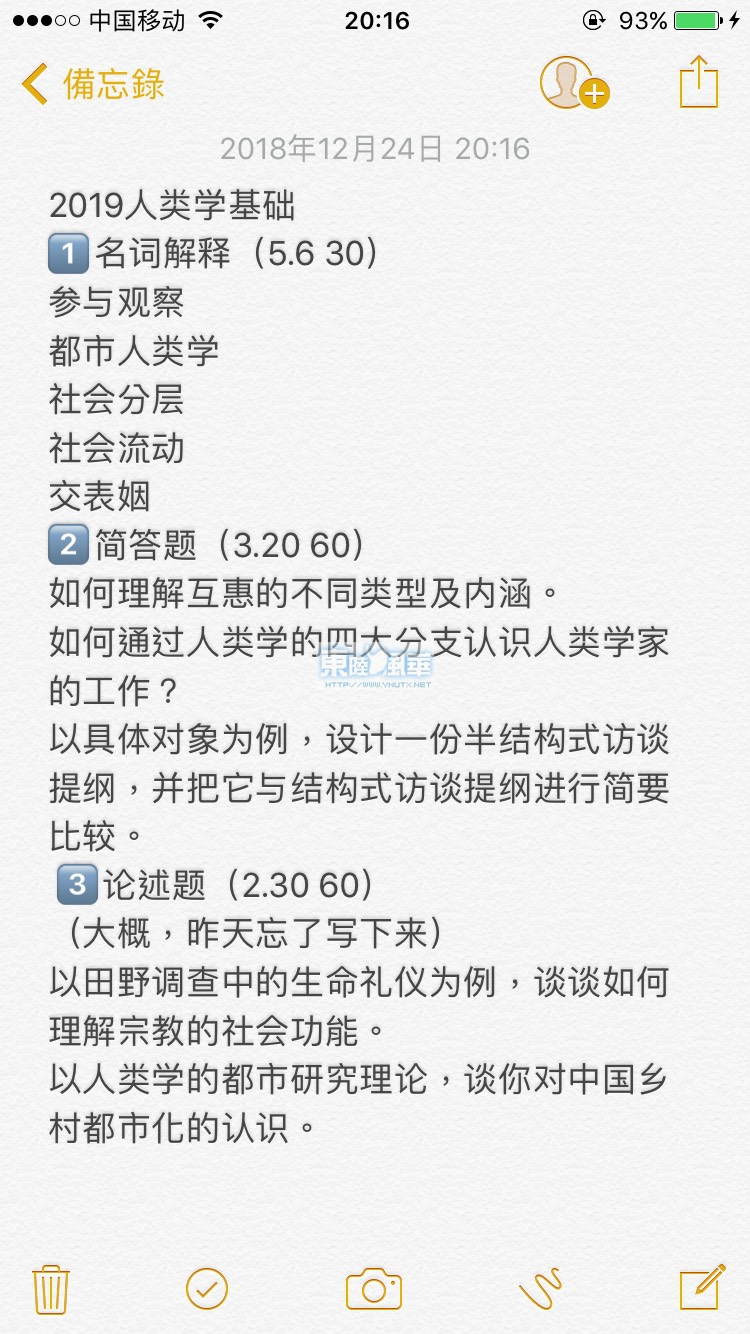The width and height of the screenshot is (750, 1334).
Task: Delete this note with the trash icon
Action: (50, 1288)
